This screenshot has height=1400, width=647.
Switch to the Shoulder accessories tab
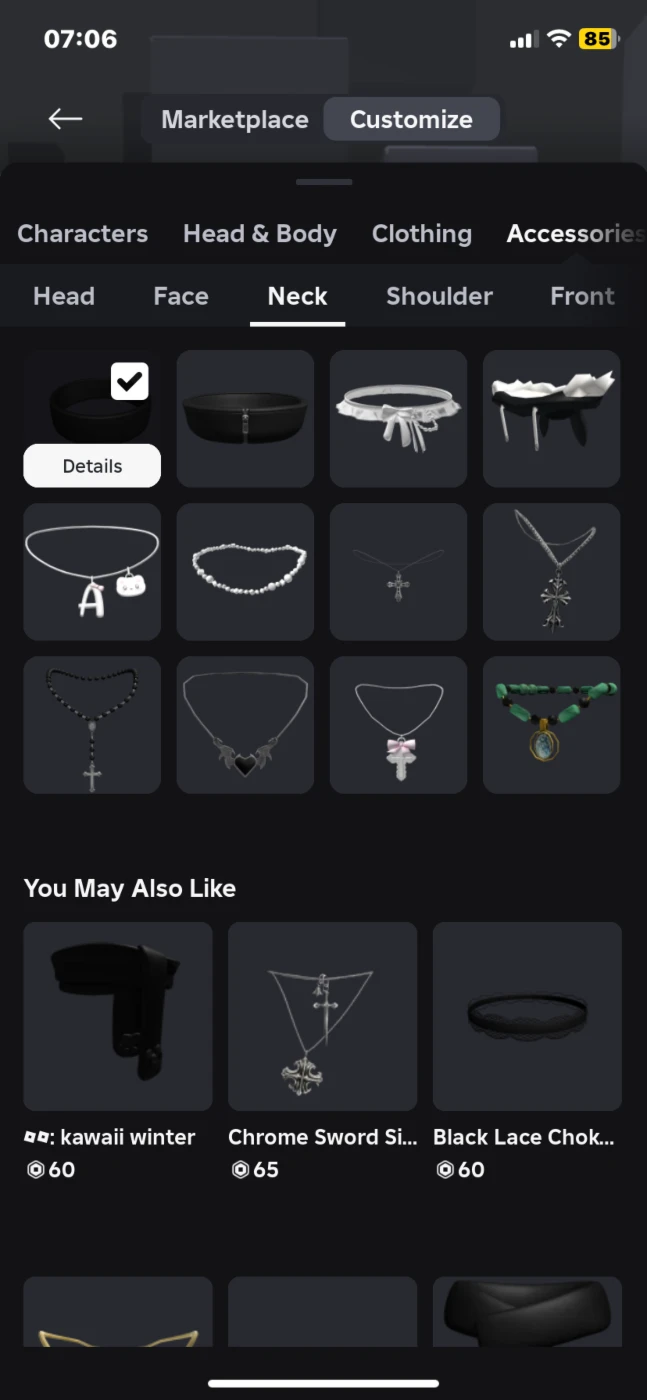439,296
